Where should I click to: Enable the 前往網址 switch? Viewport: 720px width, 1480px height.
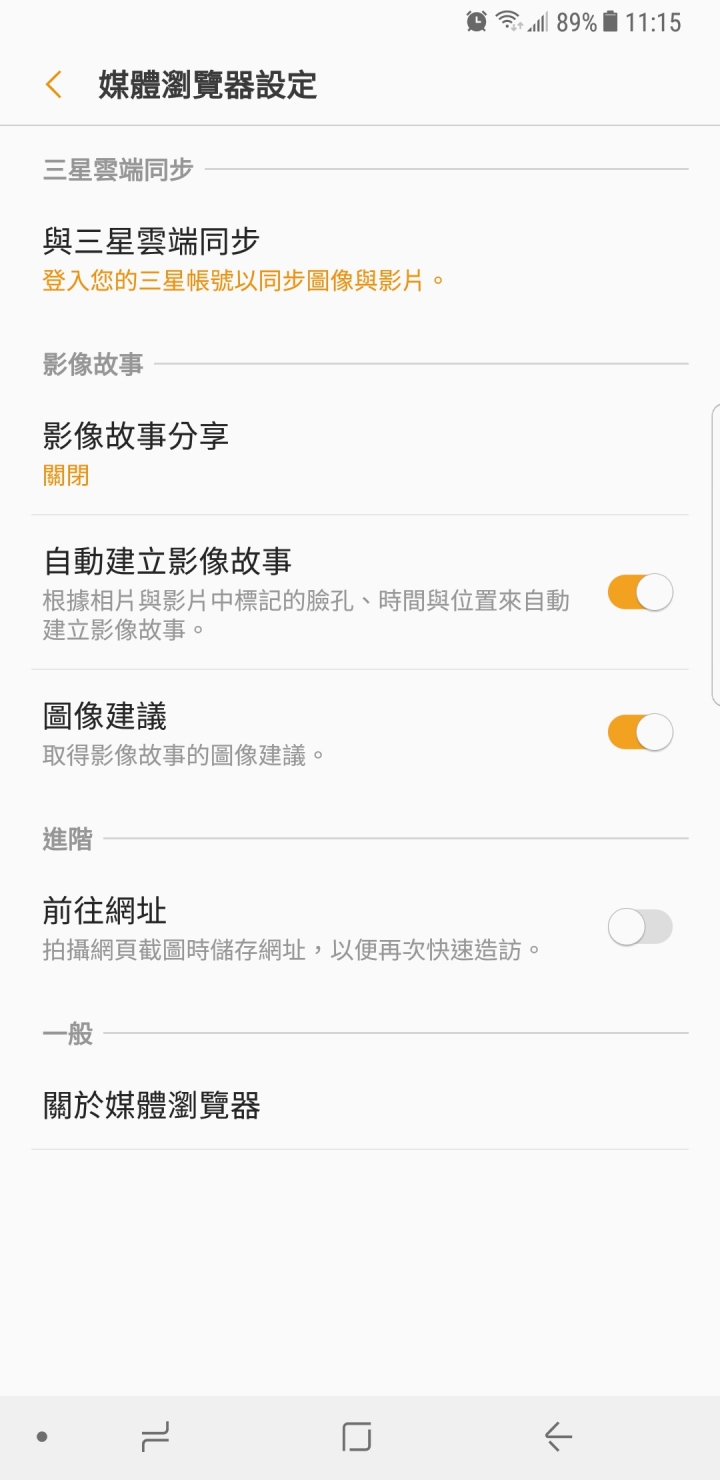pyautogui.click(x=640, y=927)
